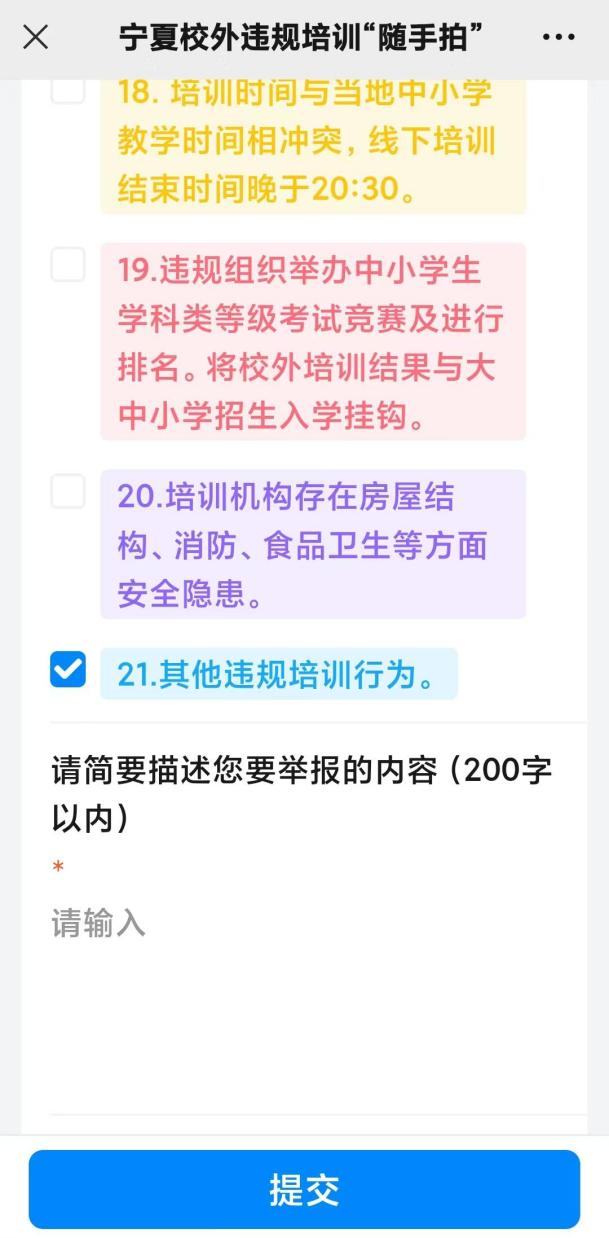Image resolution: width=609 pixels, height=1238 pixels.
Task: Uncheck option 21 其他违规培训行为
Action: coord(68,670)
